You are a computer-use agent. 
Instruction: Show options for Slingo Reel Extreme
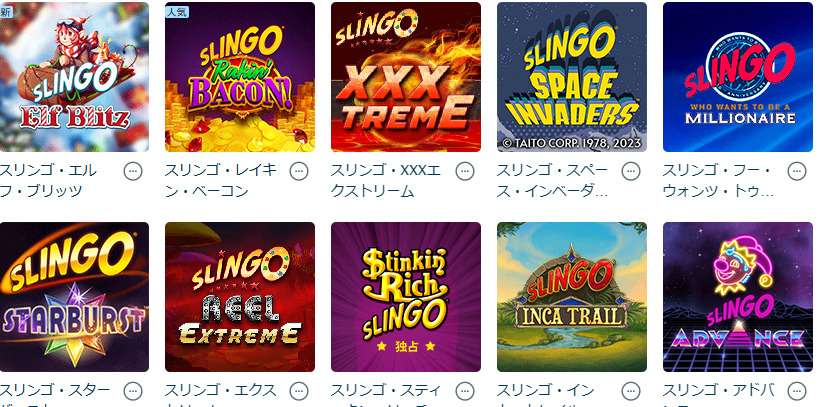[x=299, y=391]
